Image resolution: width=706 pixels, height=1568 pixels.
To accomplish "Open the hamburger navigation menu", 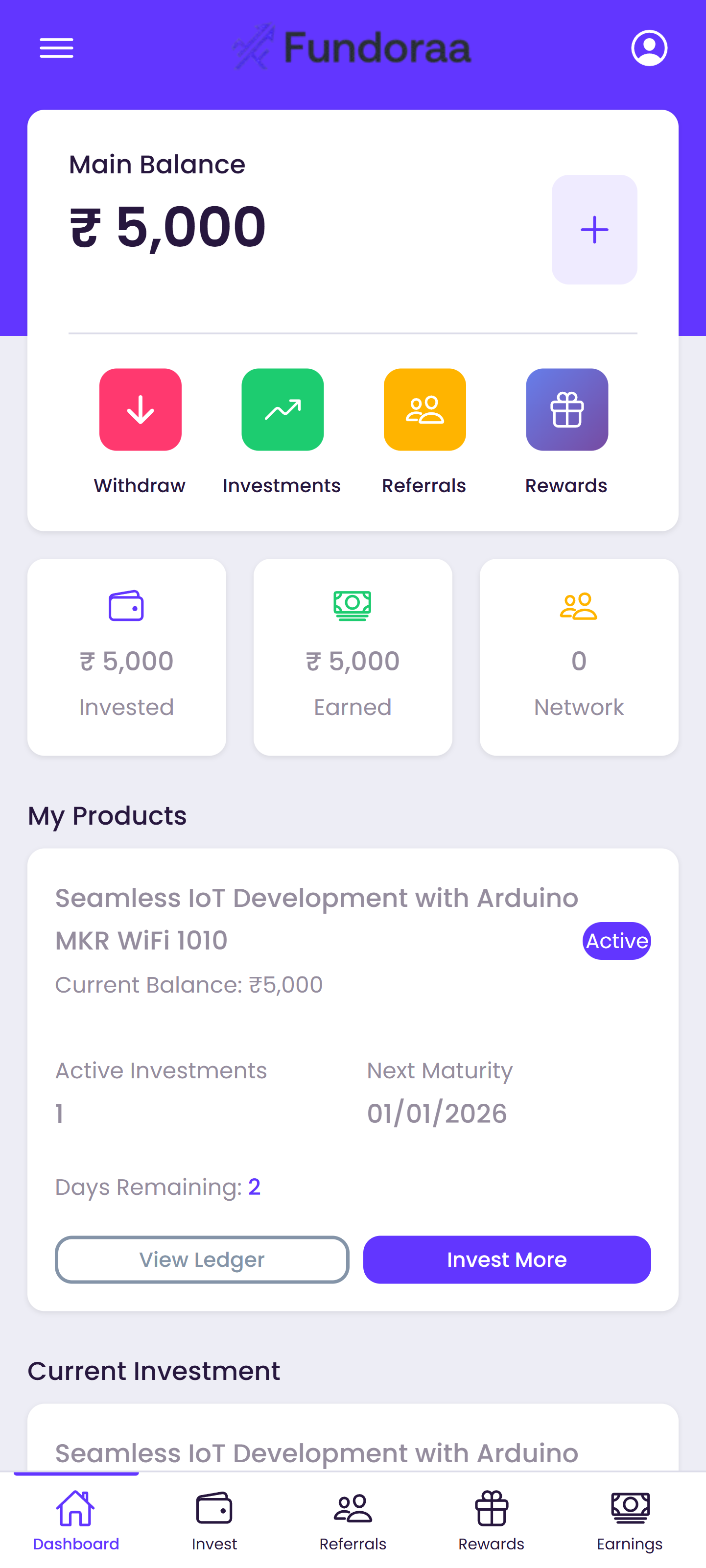I will (x=56, y=48).
